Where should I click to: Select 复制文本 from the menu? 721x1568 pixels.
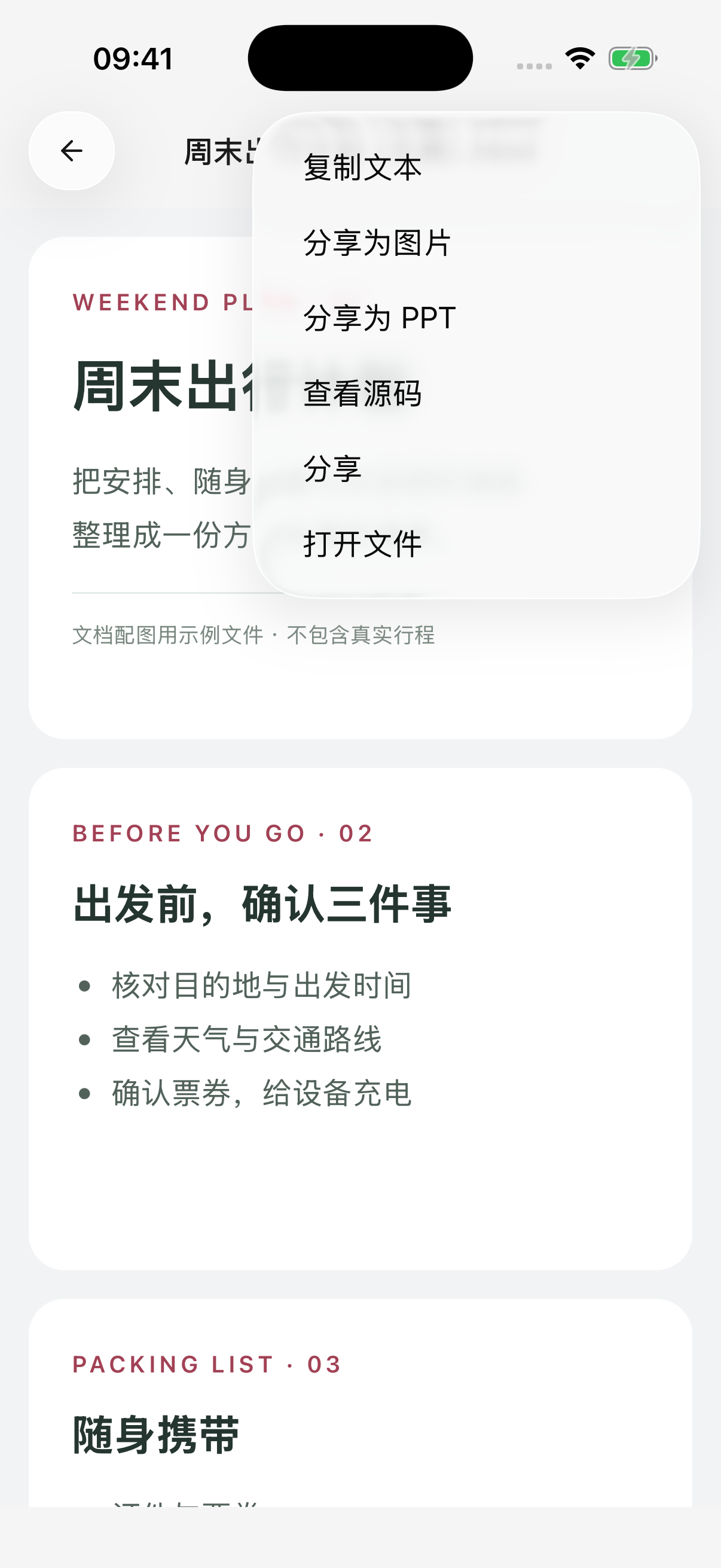pos(476,167)
